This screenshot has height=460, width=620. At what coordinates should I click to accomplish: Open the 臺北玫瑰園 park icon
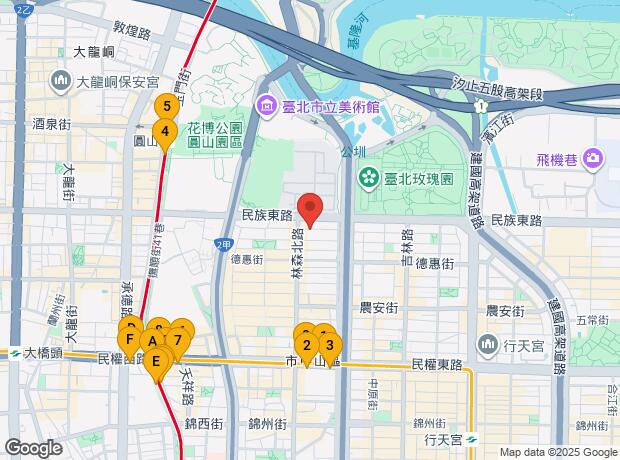coord(368,177)
